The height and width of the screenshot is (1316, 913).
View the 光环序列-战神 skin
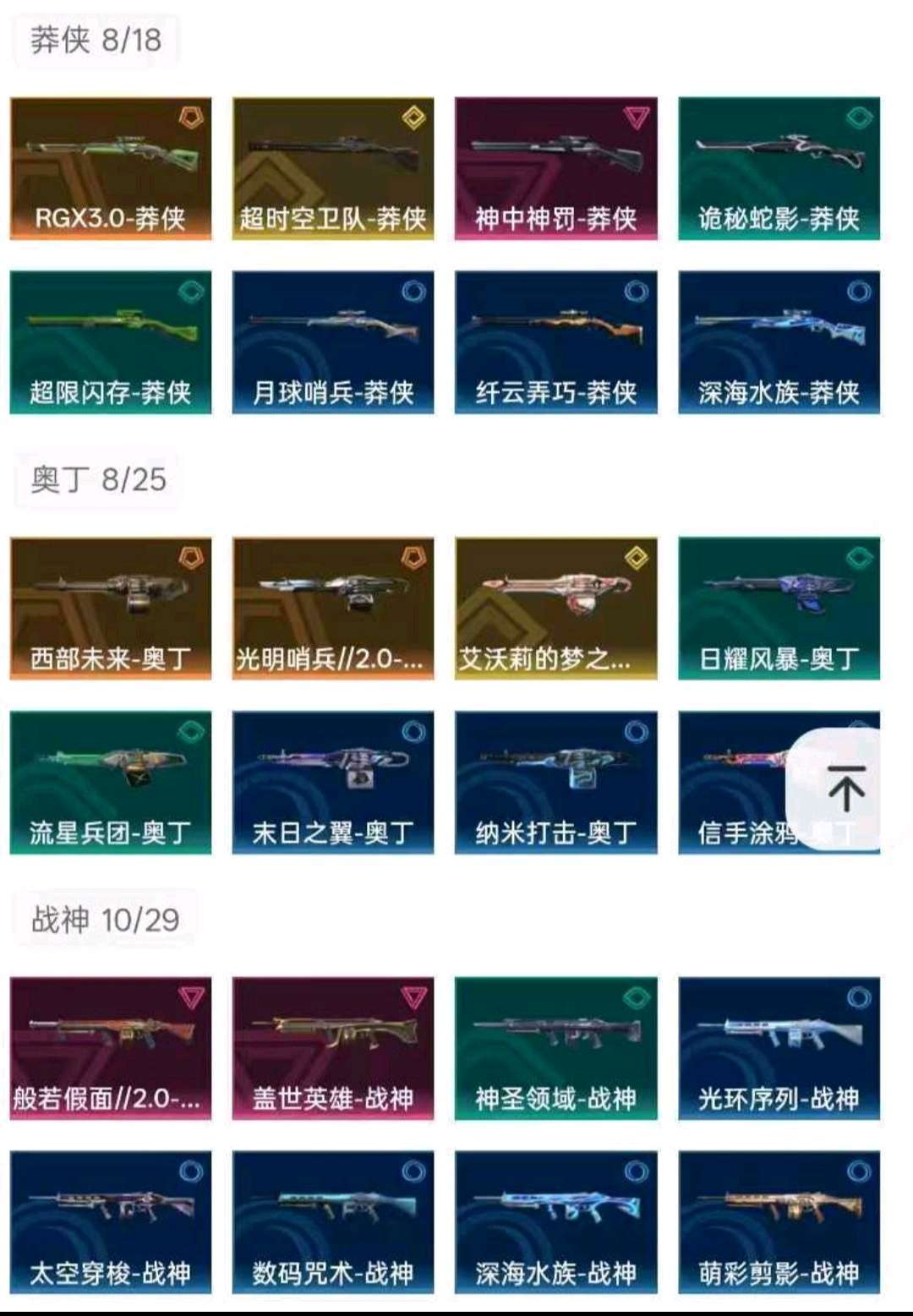[x=779, y=1048]
